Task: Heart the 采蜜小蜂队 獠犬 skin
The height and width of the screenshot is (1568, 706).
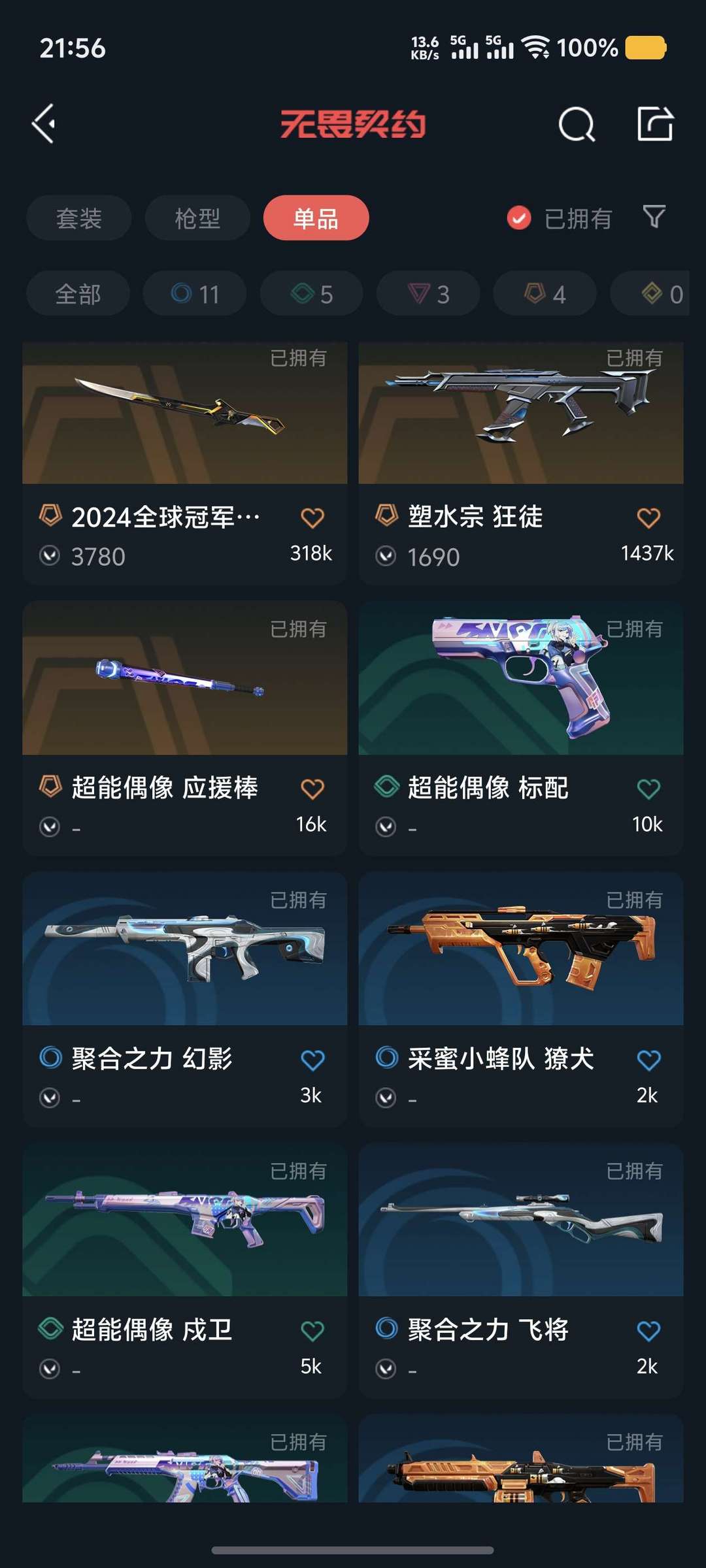Action: [x=648, y=1060]
